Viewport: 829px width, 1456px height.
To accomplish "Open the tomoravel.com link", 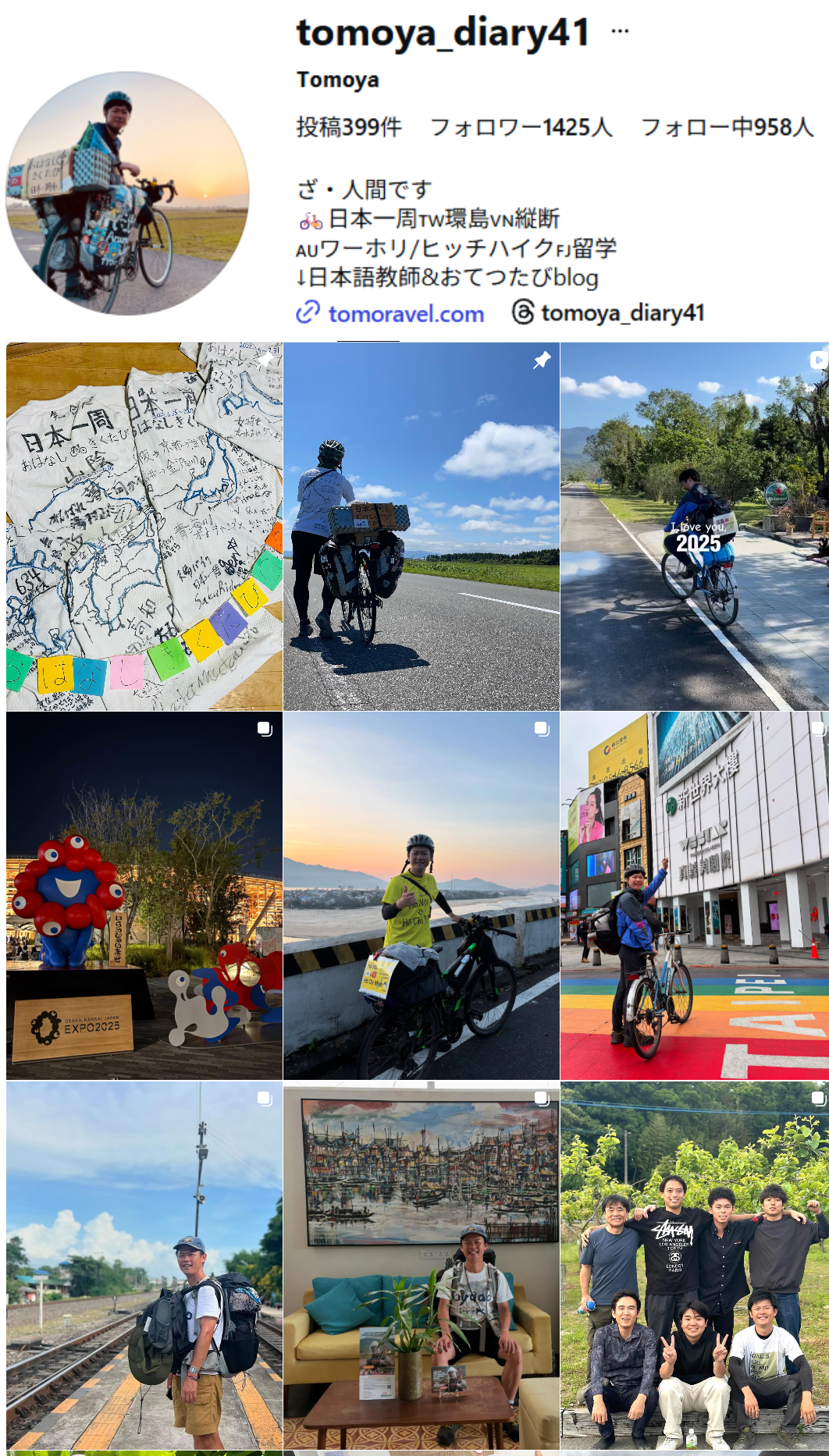I will coord(405,314).
